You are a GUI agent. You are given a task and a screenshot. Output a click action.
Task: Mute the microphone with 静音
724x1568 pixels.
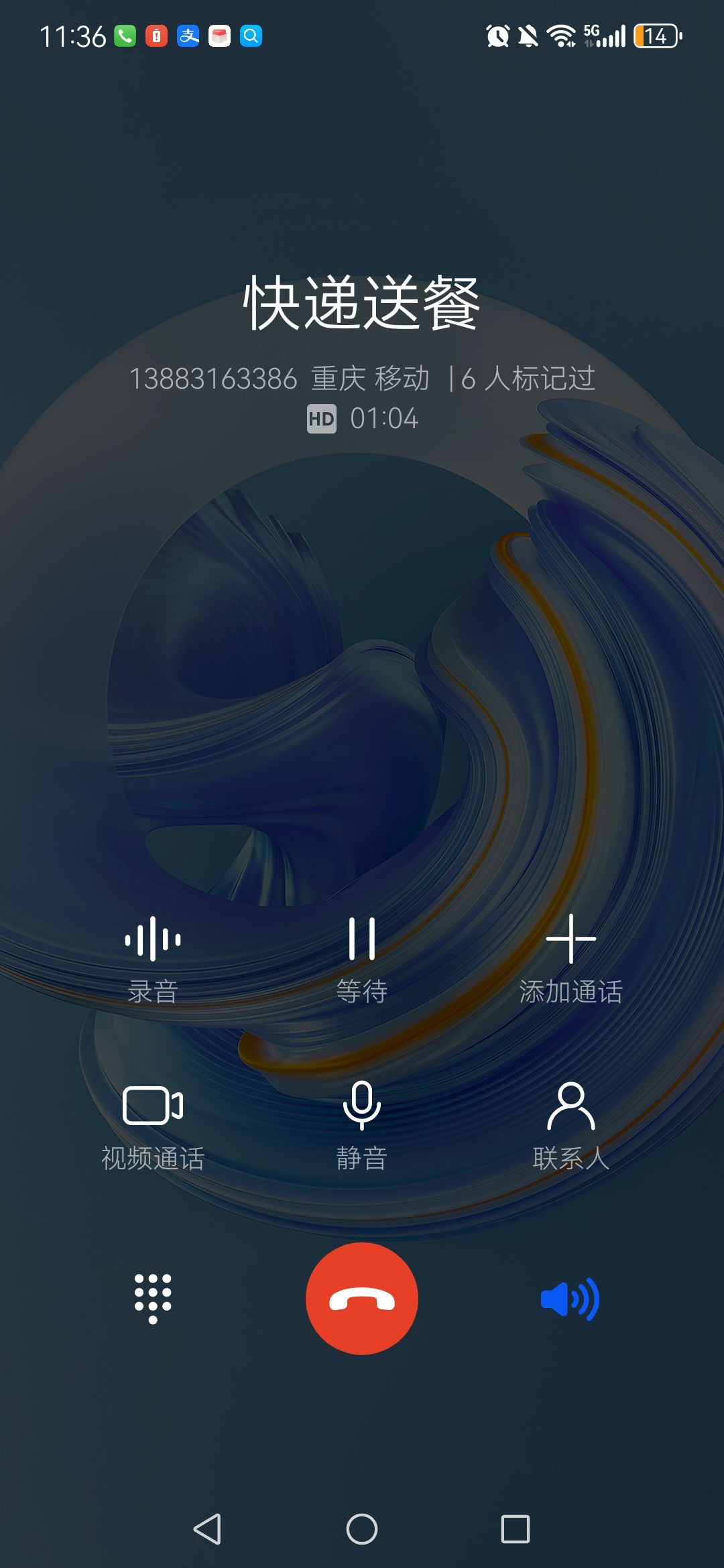click(x=362, y=1127)
